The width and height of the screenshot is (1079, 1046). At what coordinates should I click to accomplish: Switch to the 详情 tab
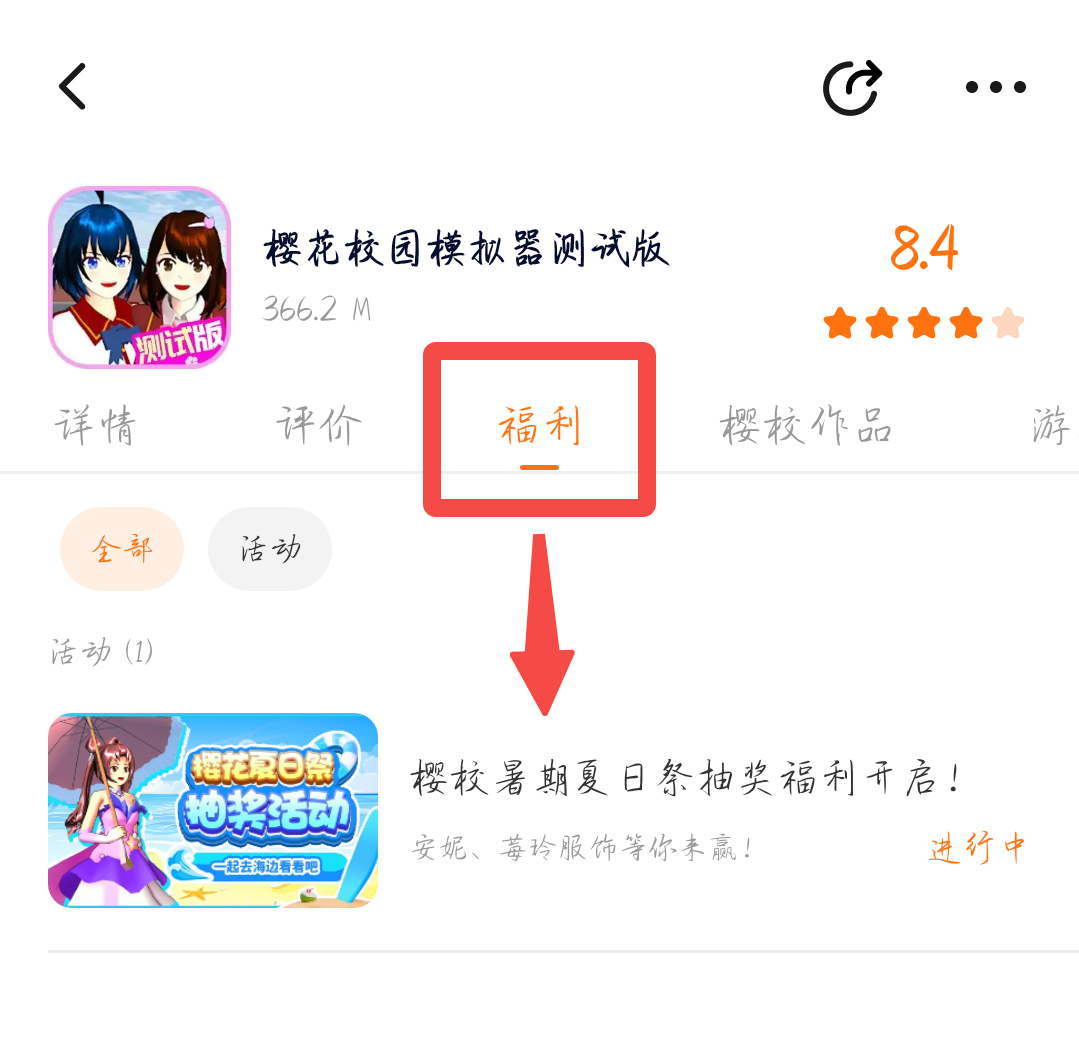point(95,427)
